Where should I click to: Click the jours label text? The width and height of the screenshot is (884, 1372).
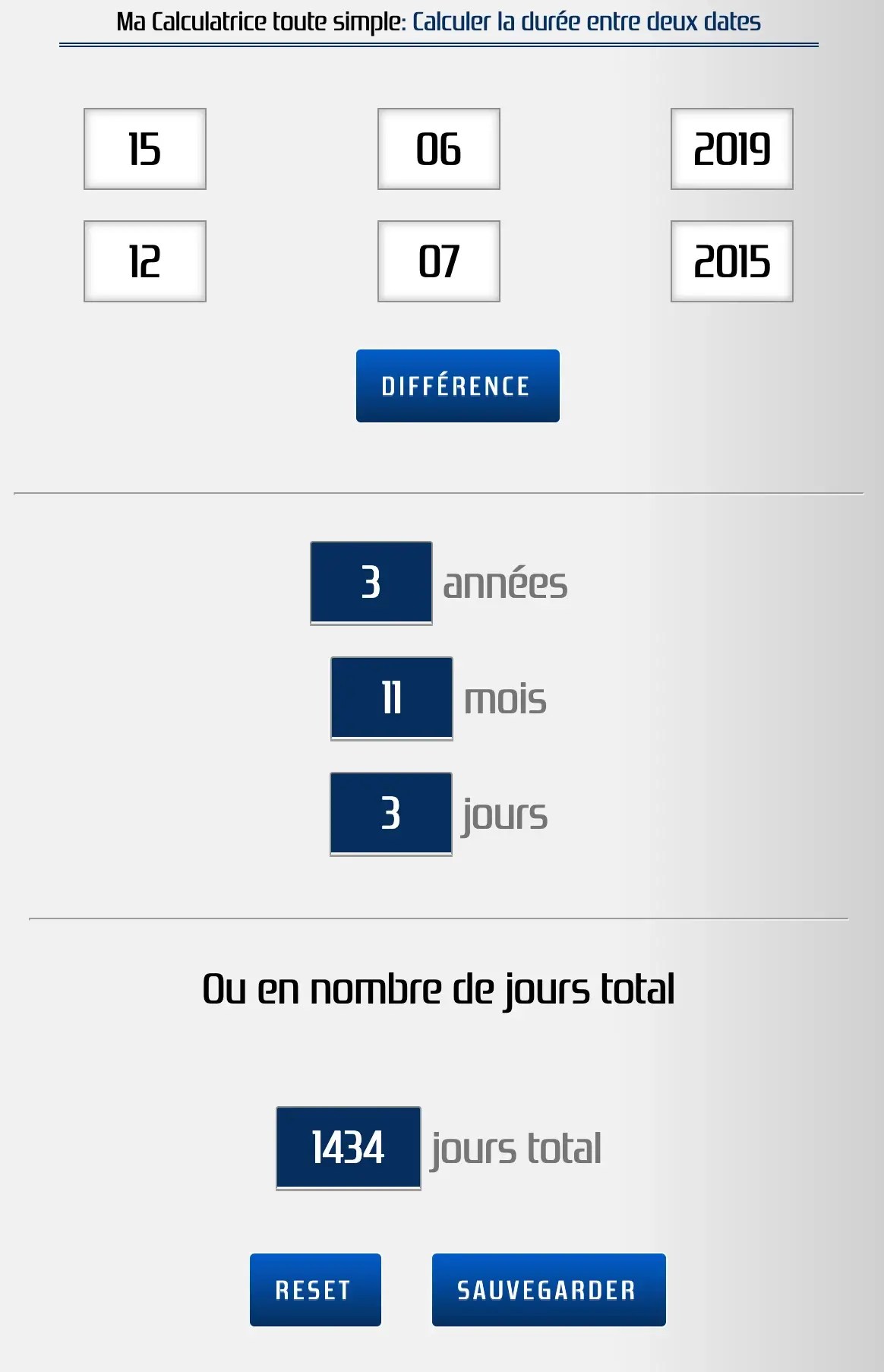[506, 814]
